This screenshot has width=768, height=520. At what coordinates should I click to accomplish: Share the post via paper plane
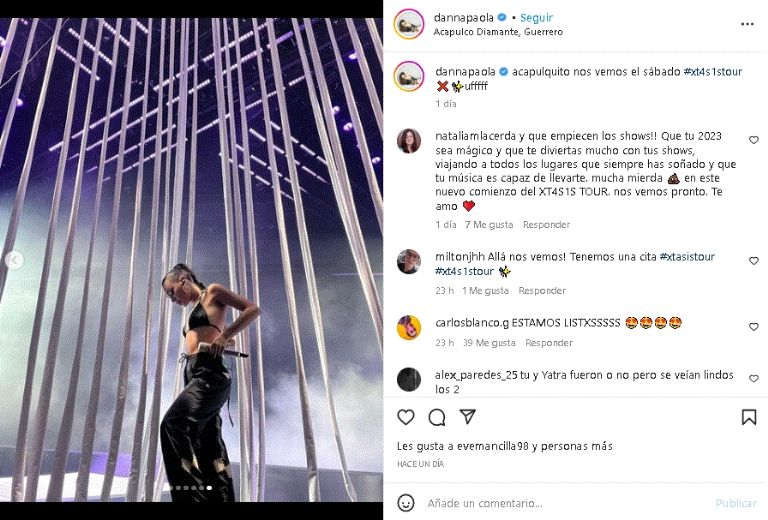[x=467, y=417]
